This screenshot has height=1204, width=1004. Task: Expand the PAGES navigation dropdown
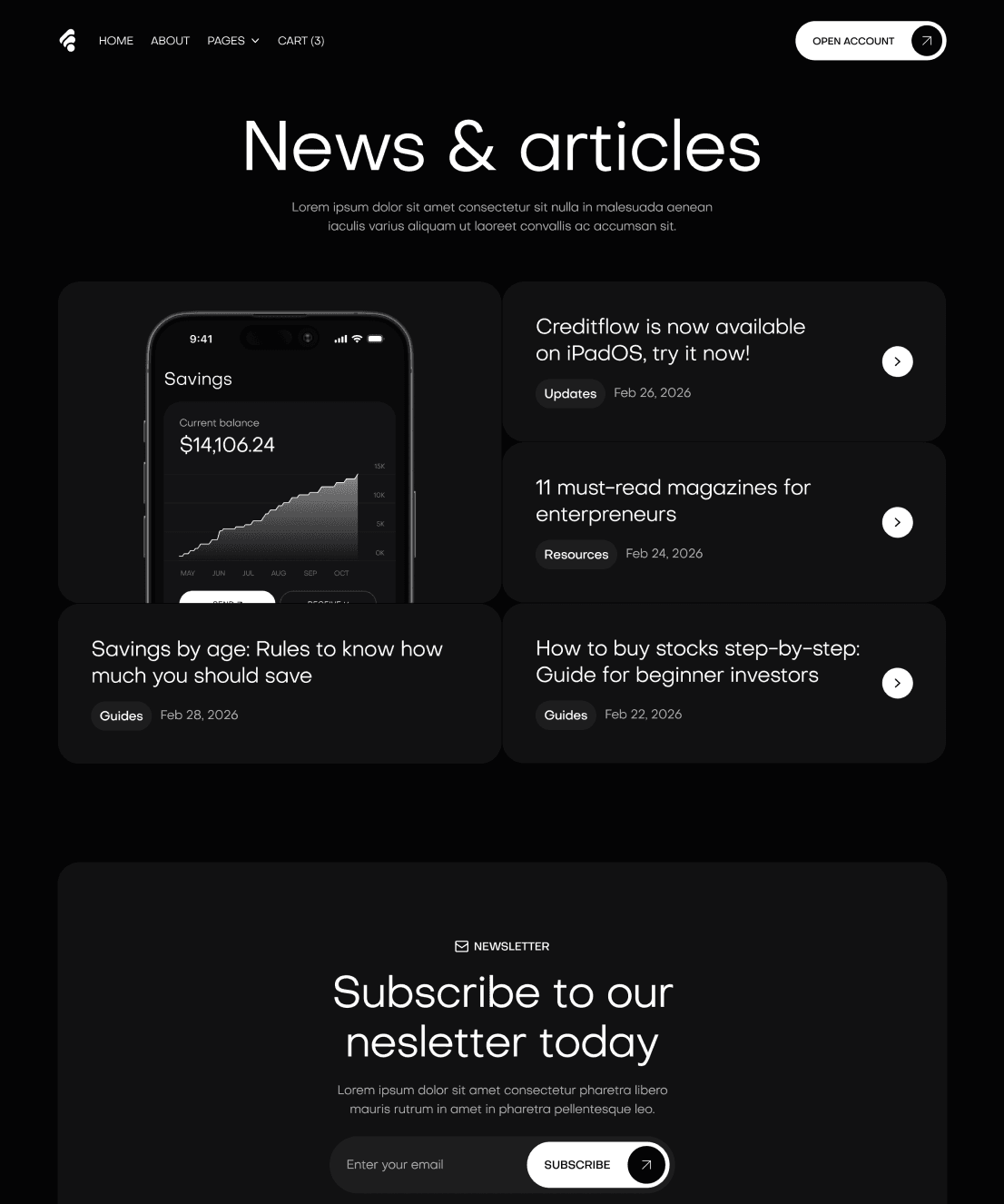click(232, 40)
